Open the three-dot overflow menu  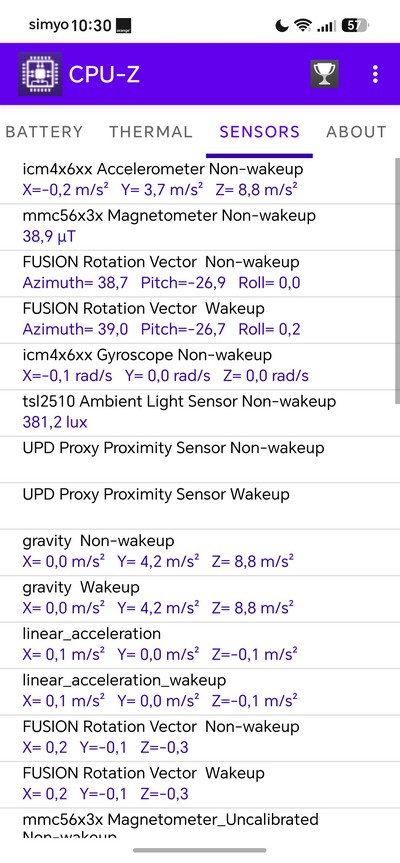(x=375, y=74)
